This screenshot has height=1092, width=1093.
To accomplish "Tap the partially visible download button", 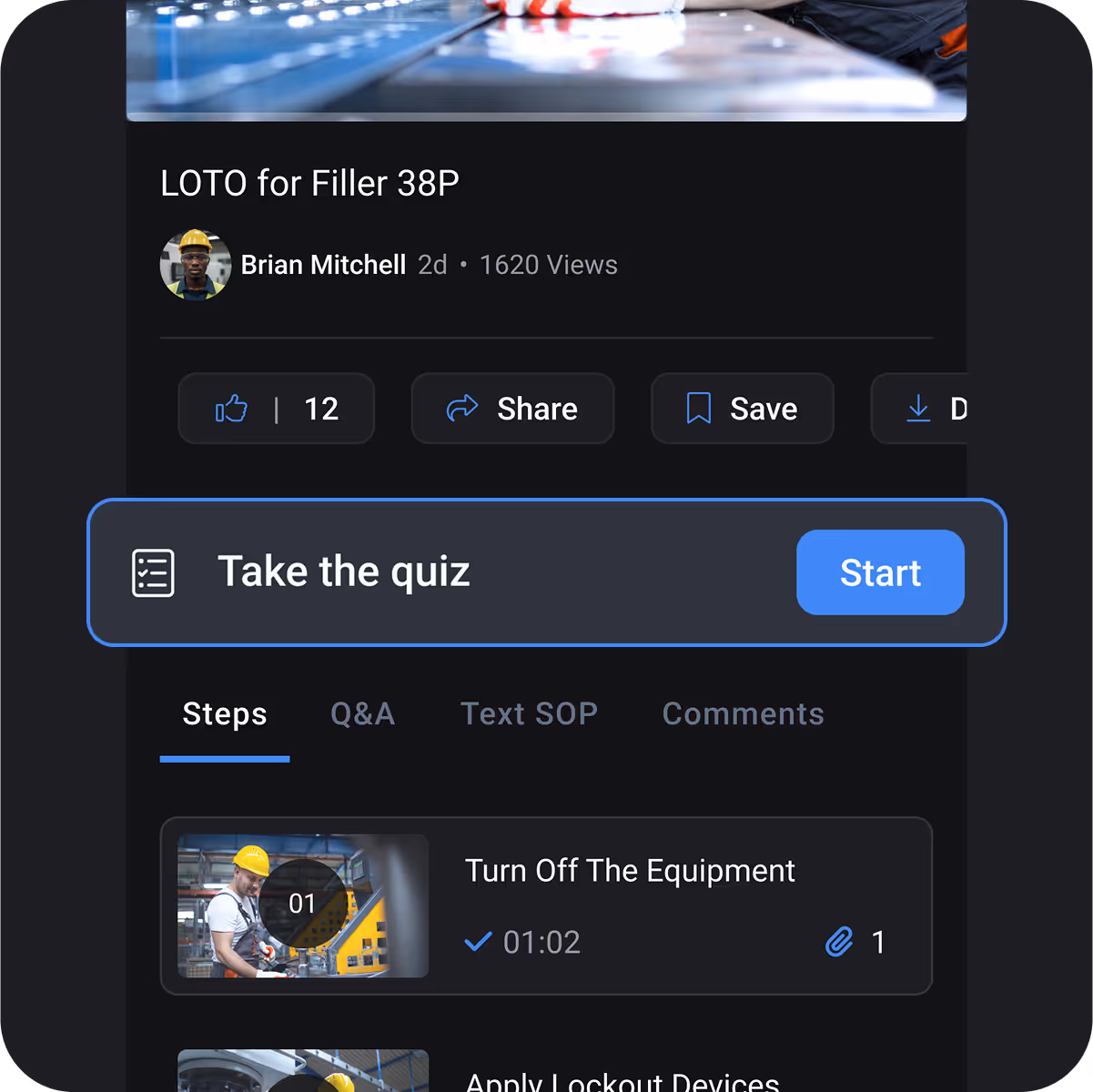I will 921,409.
